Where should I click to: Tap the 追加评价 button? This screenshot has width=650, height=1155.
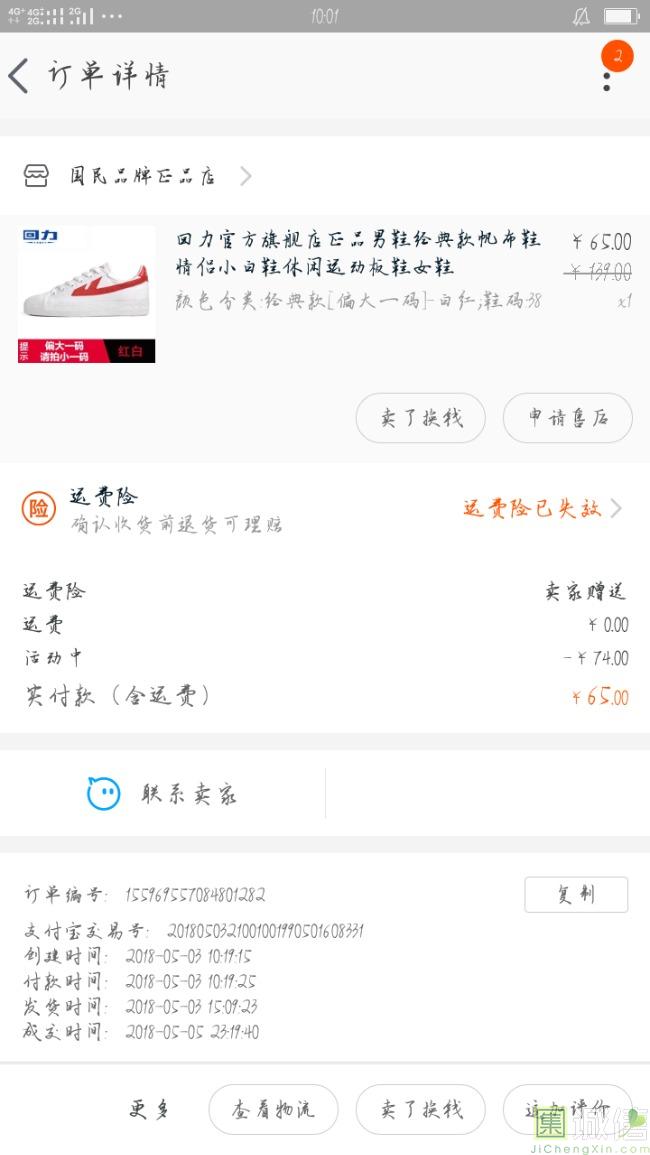point(567,1109)
